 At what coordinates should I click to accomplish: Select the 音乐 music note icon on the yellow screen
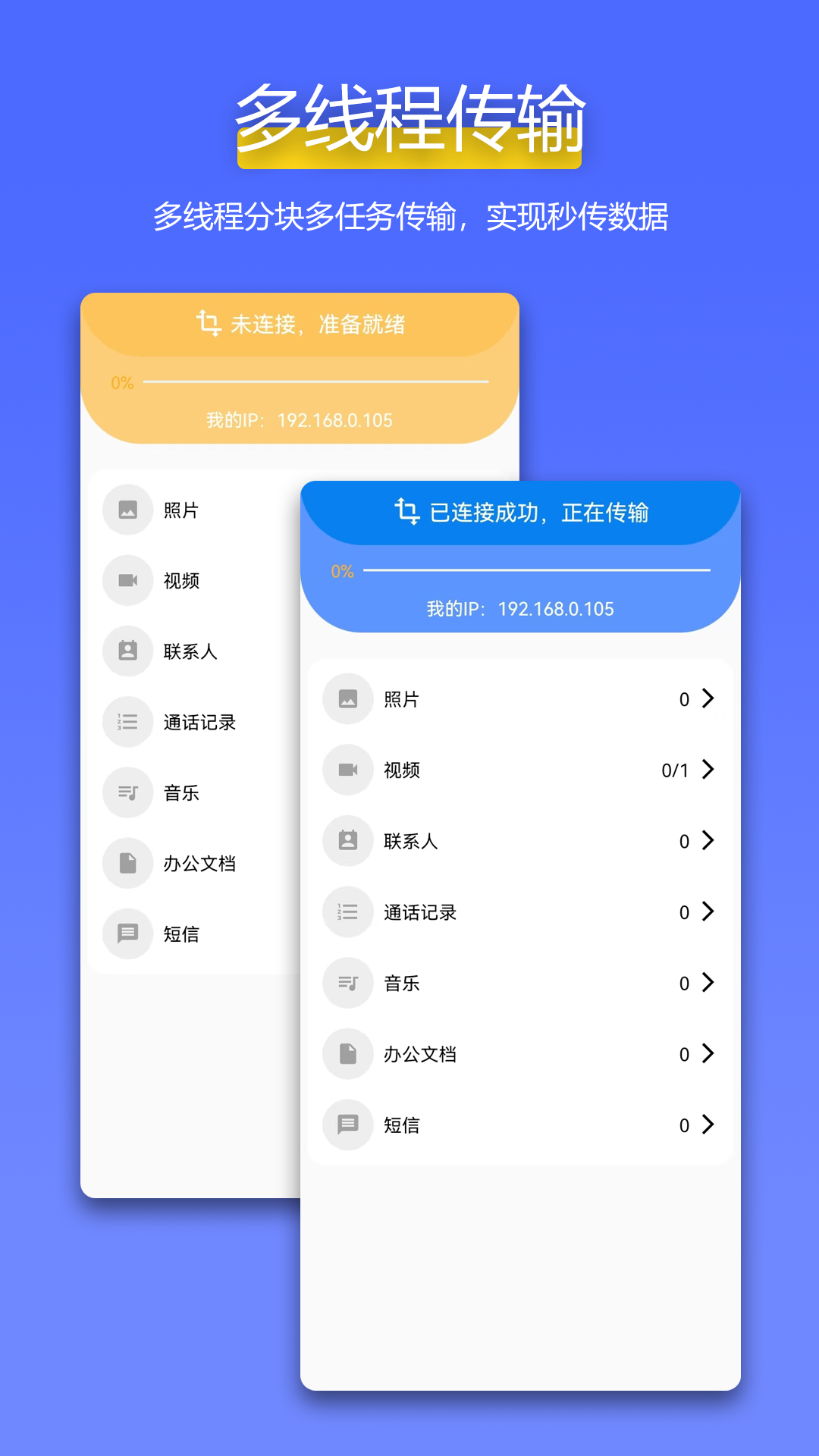click(x=127, y=793)
